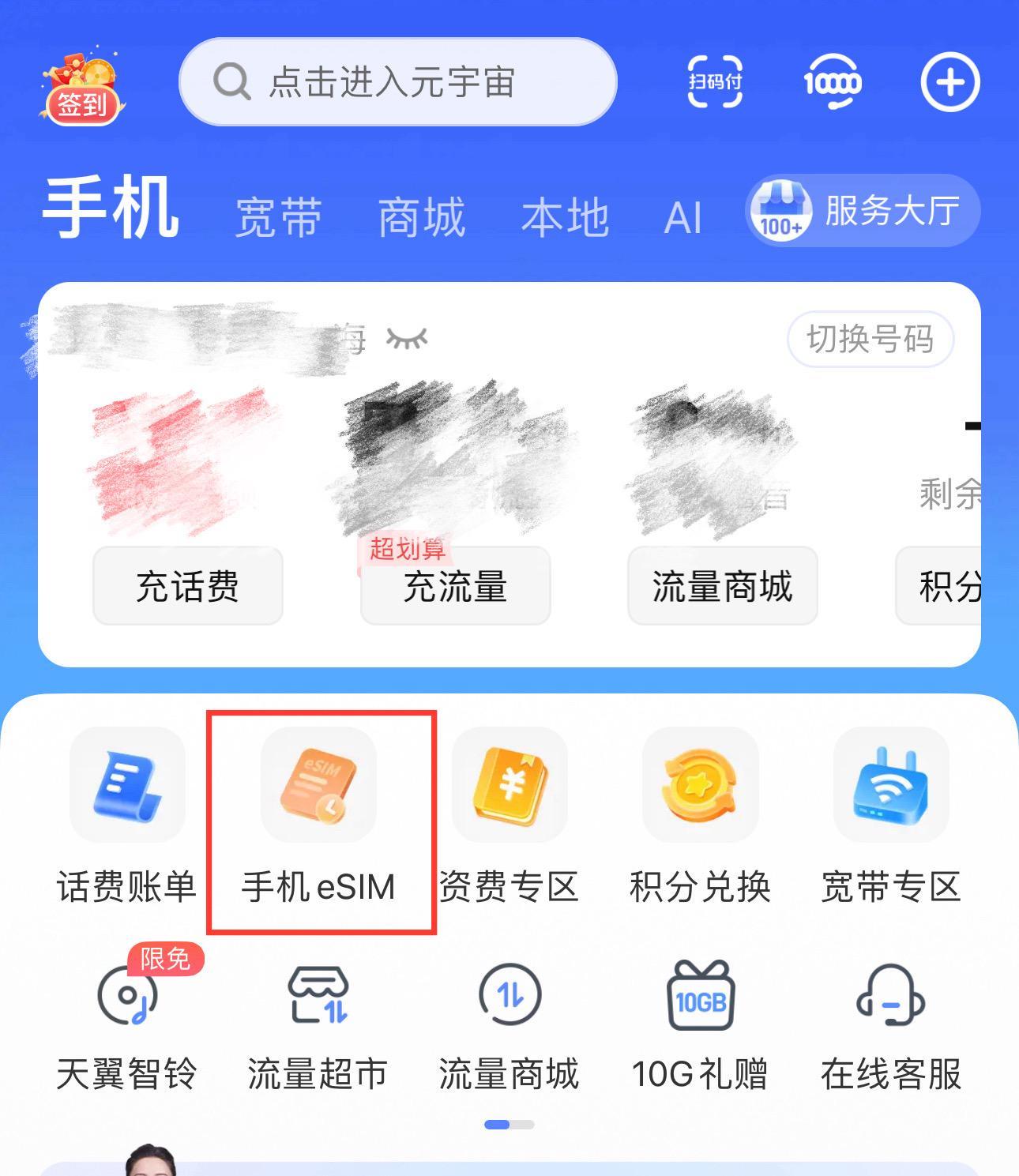The height and width of the screenshot is (1176, 1019).
Task: Tap the search bar 点击进入元宇宙
Action: 399,82
